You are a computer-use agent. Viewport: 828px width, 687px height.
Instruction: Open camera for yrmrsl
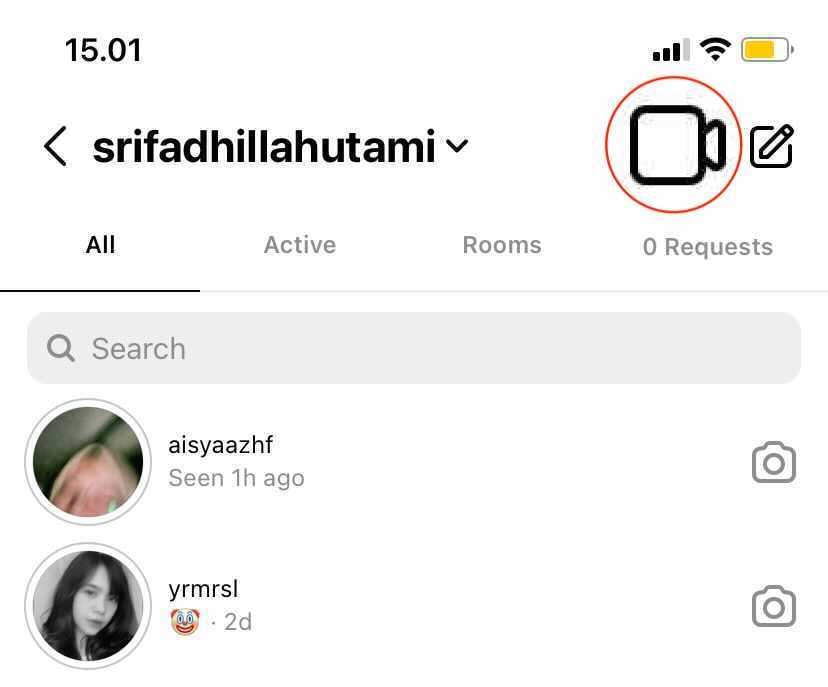(773, 607)
